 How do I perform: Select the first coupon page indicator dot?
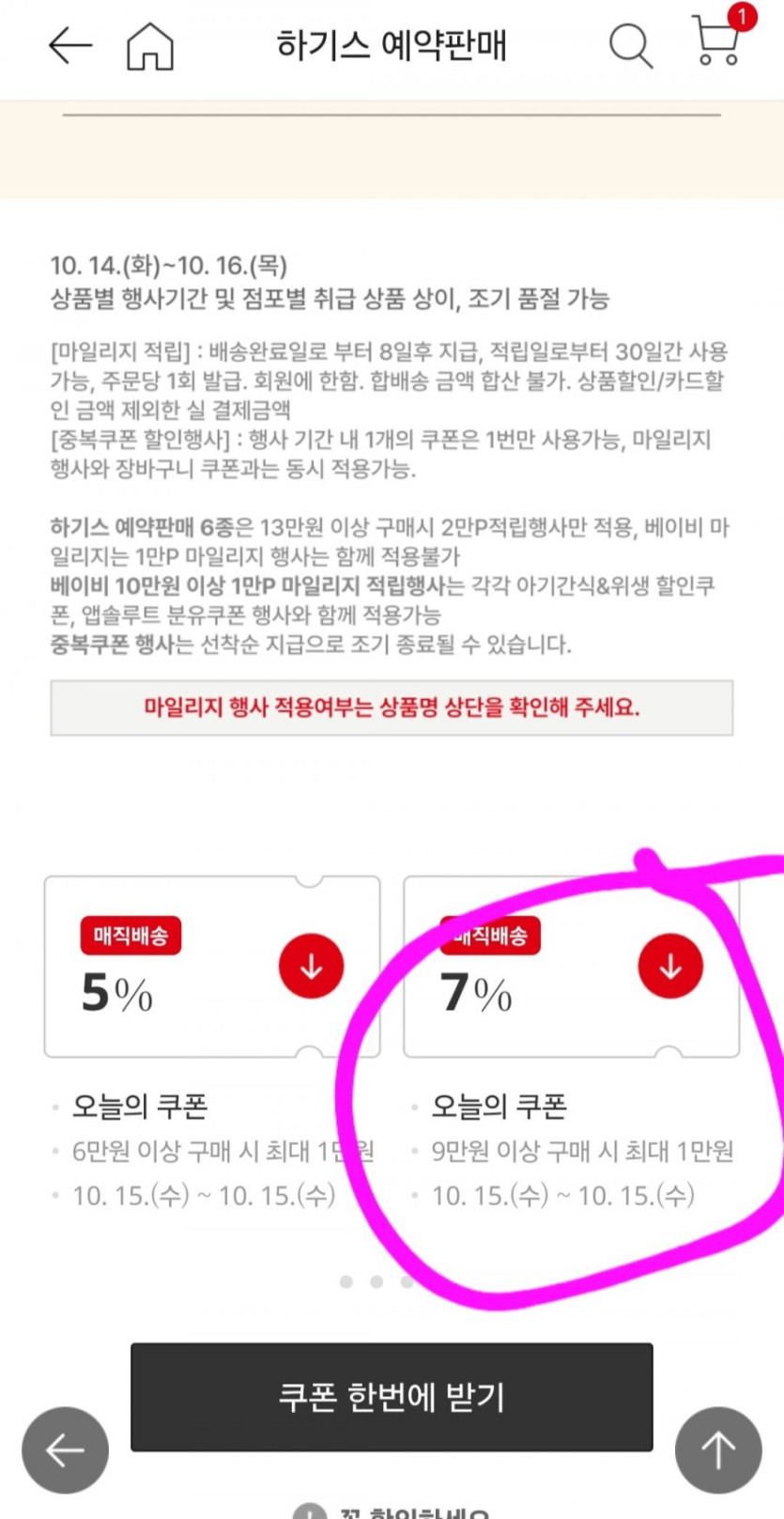(346, 1281)
